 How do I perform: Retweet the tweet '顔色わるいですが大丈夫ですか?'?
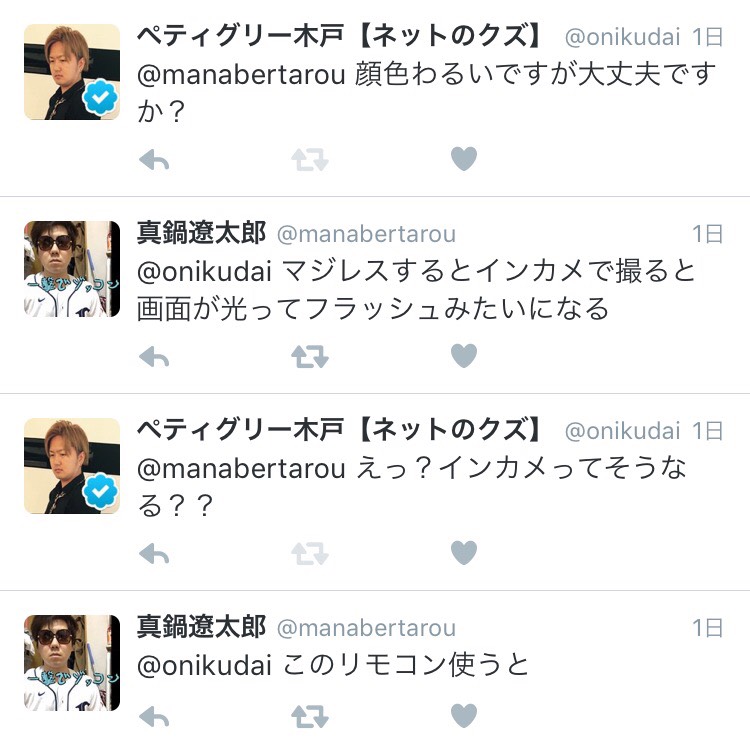(x=309, y=158)
